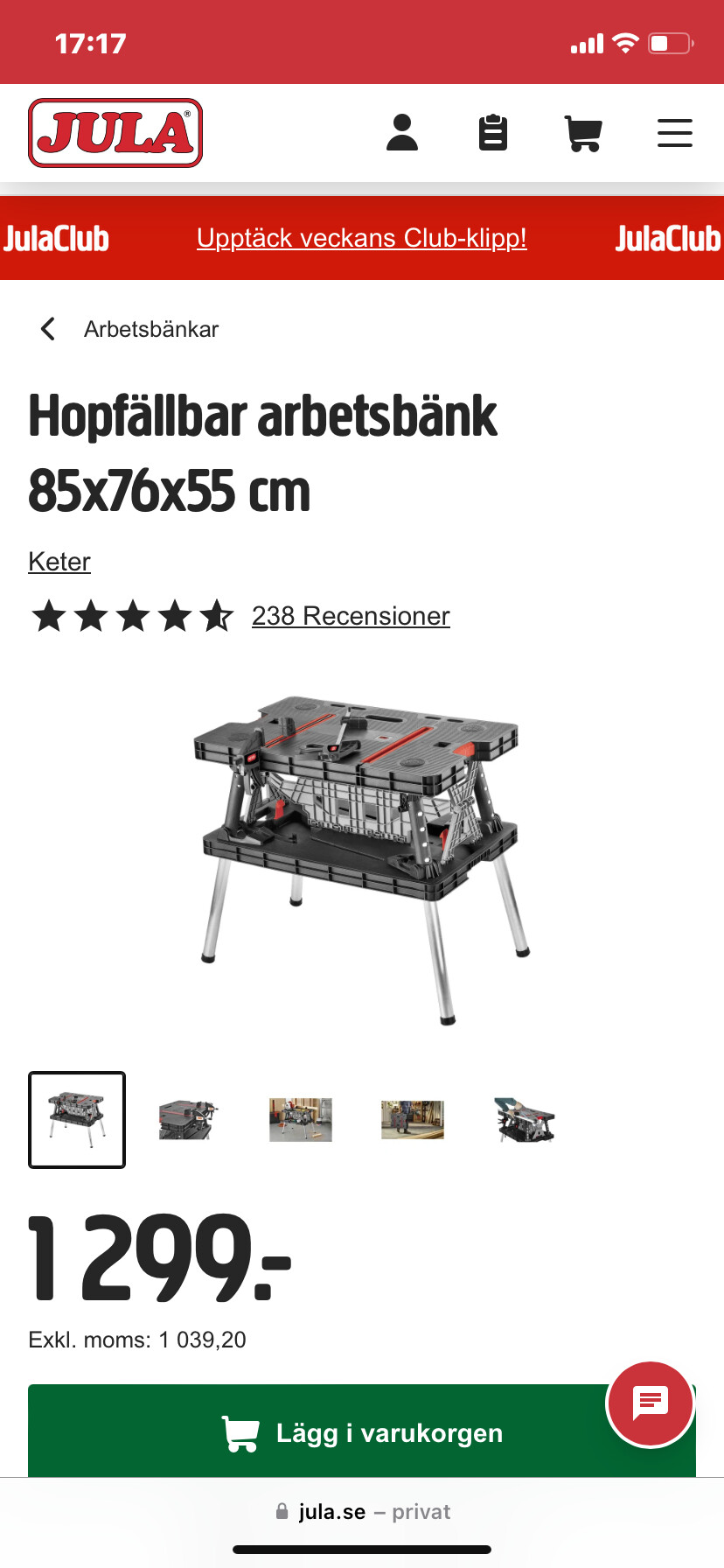Open the shopping list clipboard icon

493,133
